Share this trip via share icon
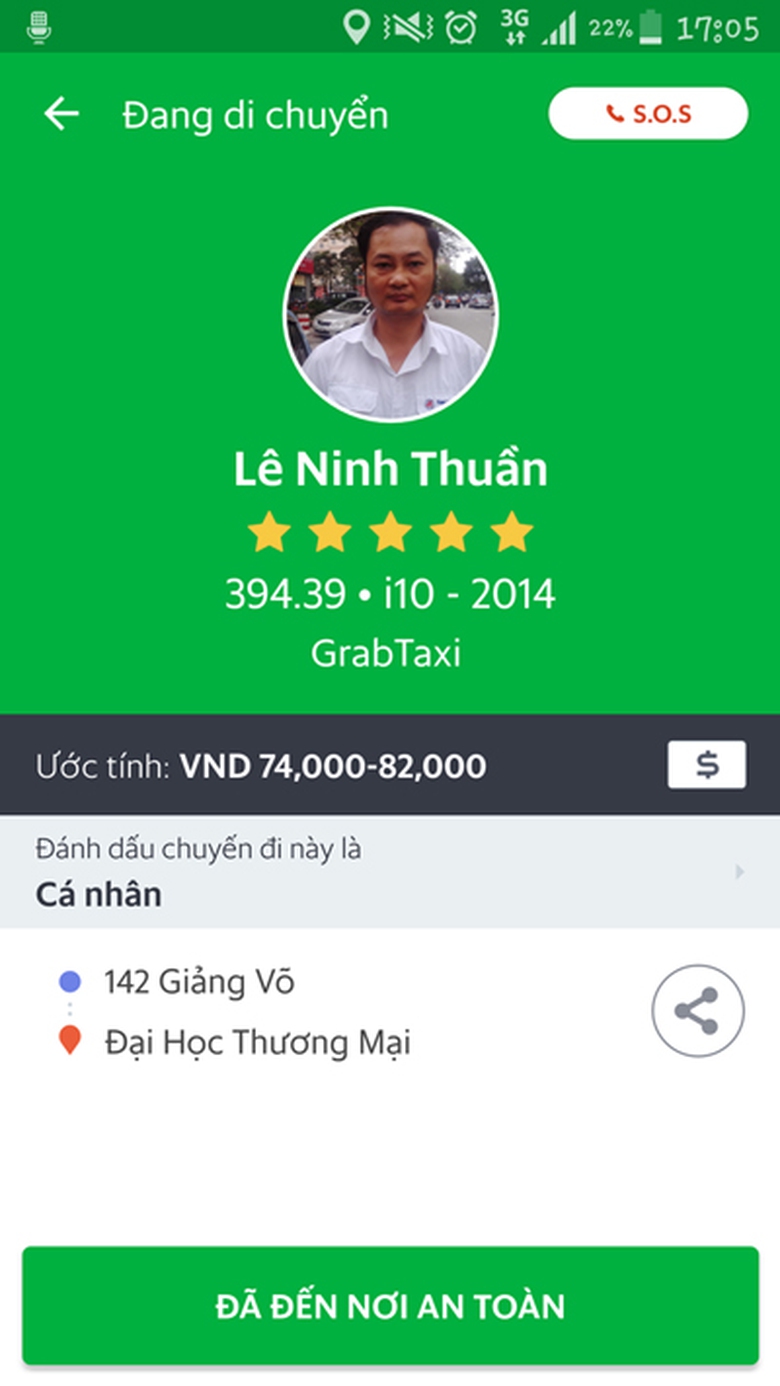This screenshot has height=1386, width=780. (697, 1011)
